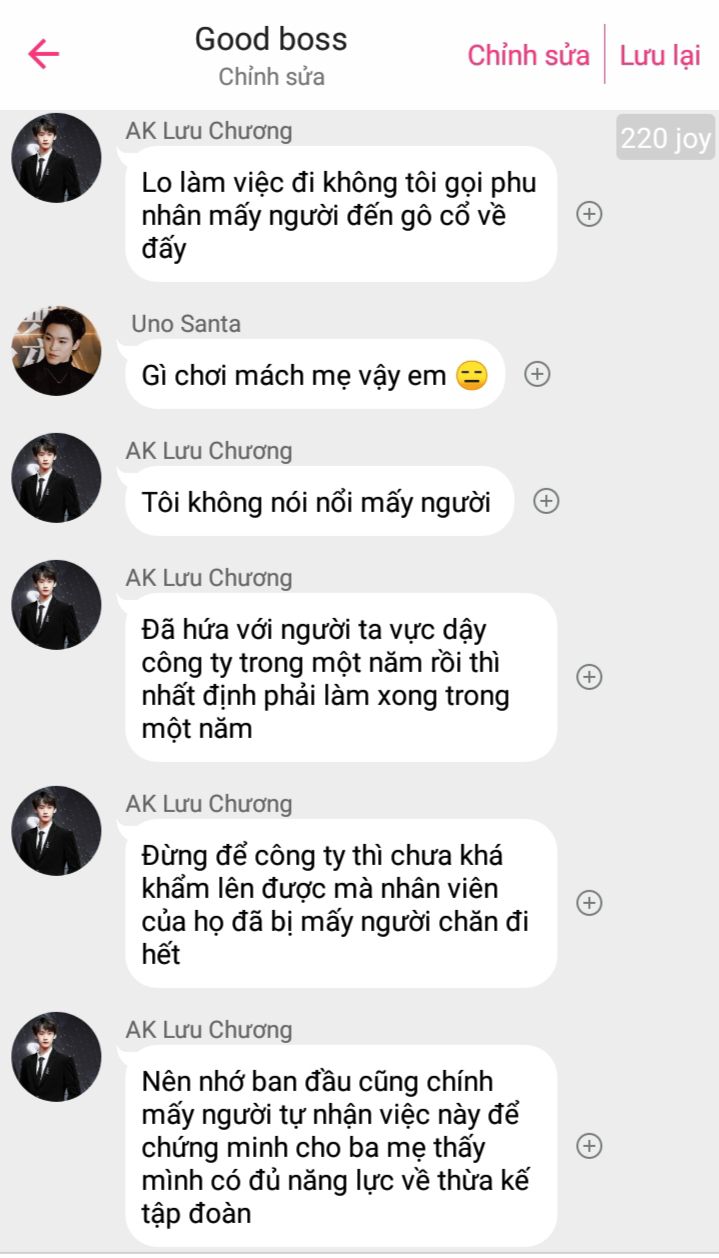Save with the Lưu lại button
Viewport: 719px width, 1258px height.
click(x=660, y=55)
